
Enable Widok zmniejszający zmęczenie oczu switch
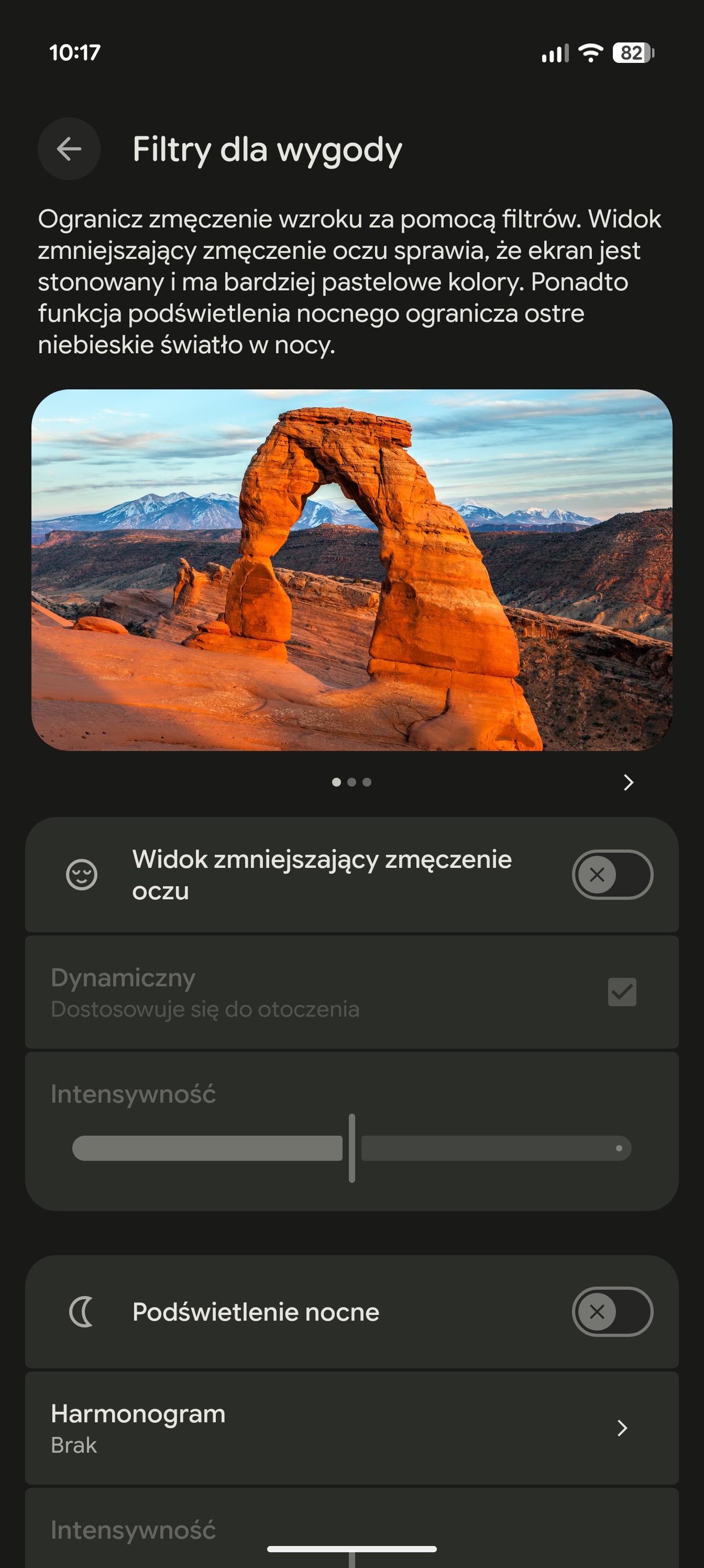pyautogui.click(x=612, y=875)
